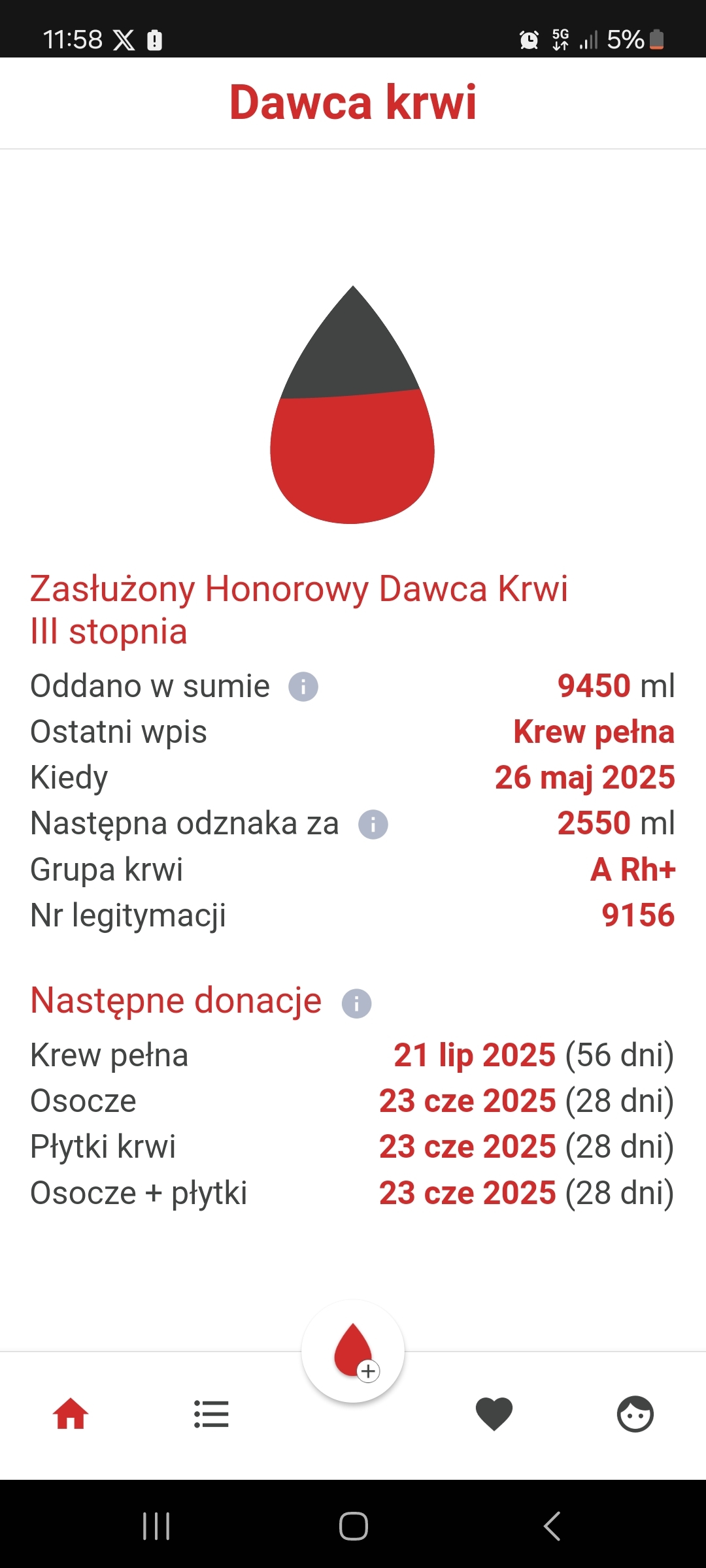This screenshot has height=1568, width=706.
Task: Open the profile face tab
Action: coord(635,1414)
